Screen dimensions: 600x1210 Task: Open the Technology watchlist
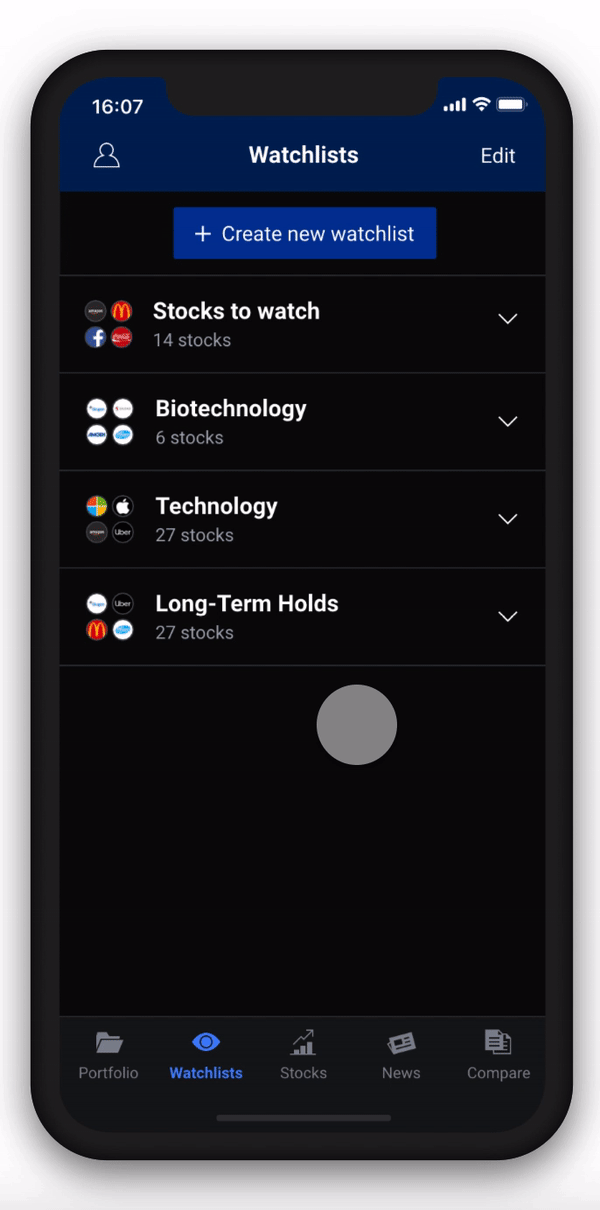[302, 519]
